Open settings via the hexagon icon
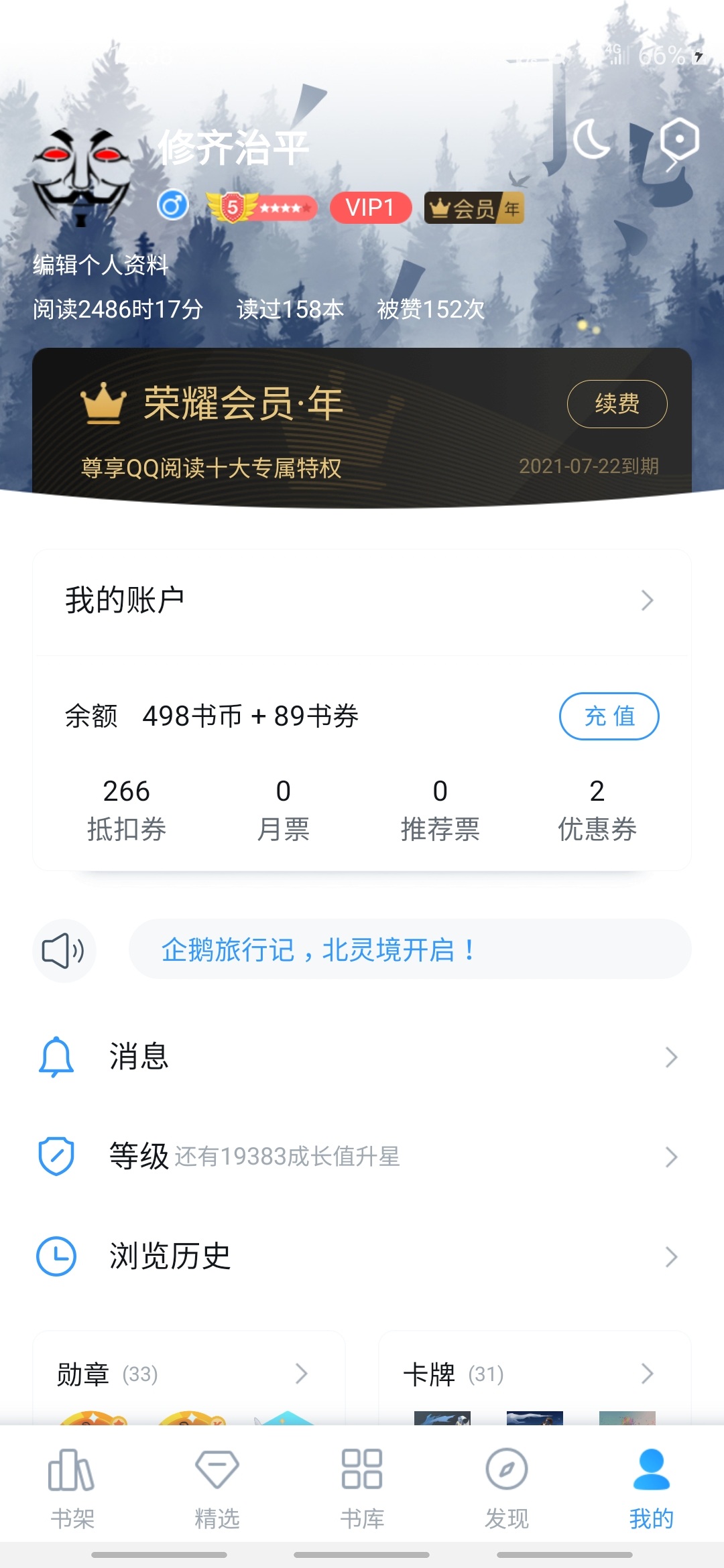 (679, 139)
